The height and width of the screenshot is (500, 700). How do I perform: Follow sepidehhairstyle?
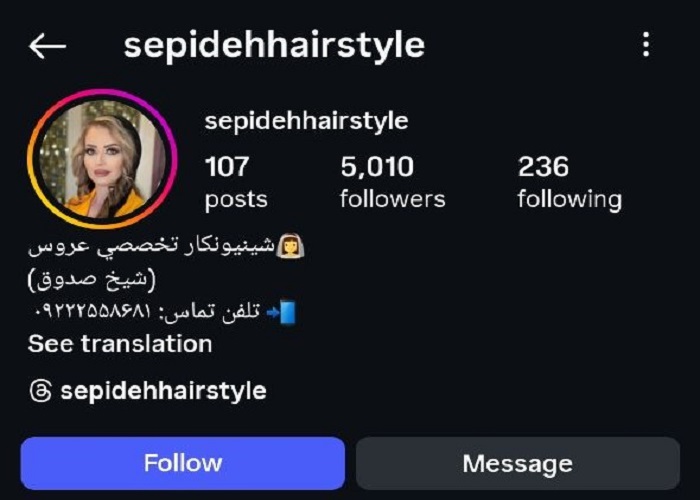[182, 463]
